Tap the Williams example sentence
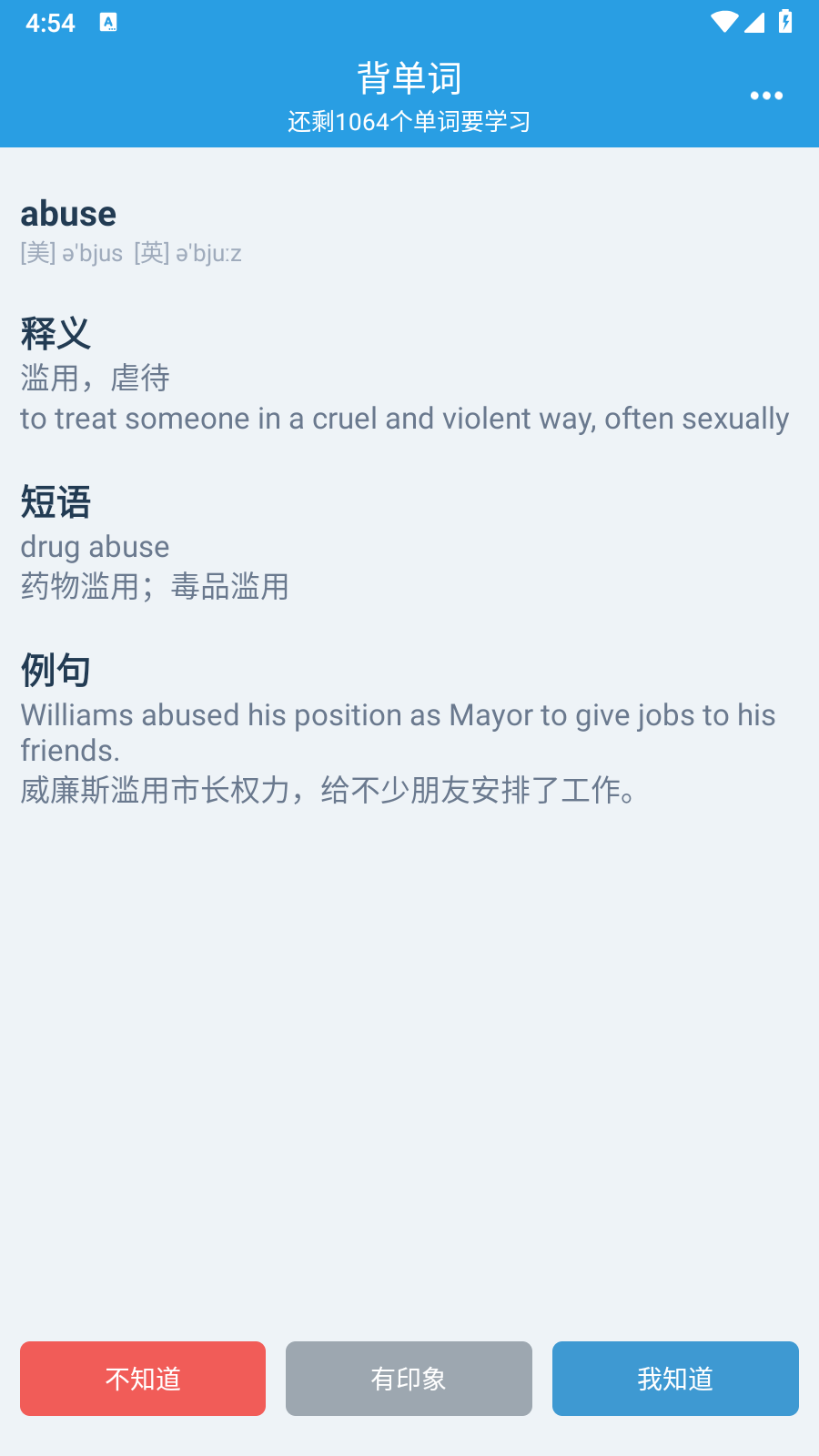819x1456 pixels. [x=398, y=733]
